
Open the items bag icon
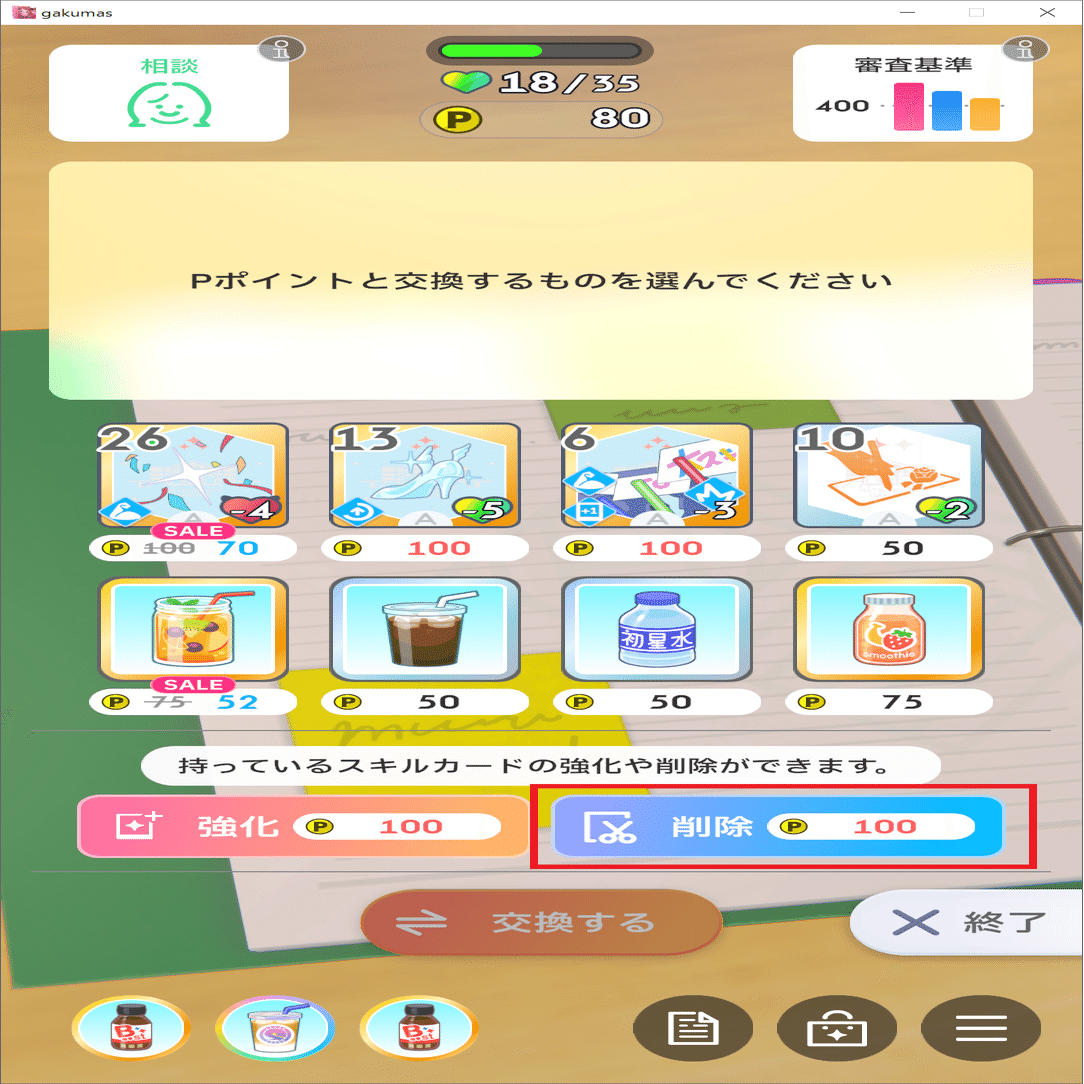tap(837, 1028)
